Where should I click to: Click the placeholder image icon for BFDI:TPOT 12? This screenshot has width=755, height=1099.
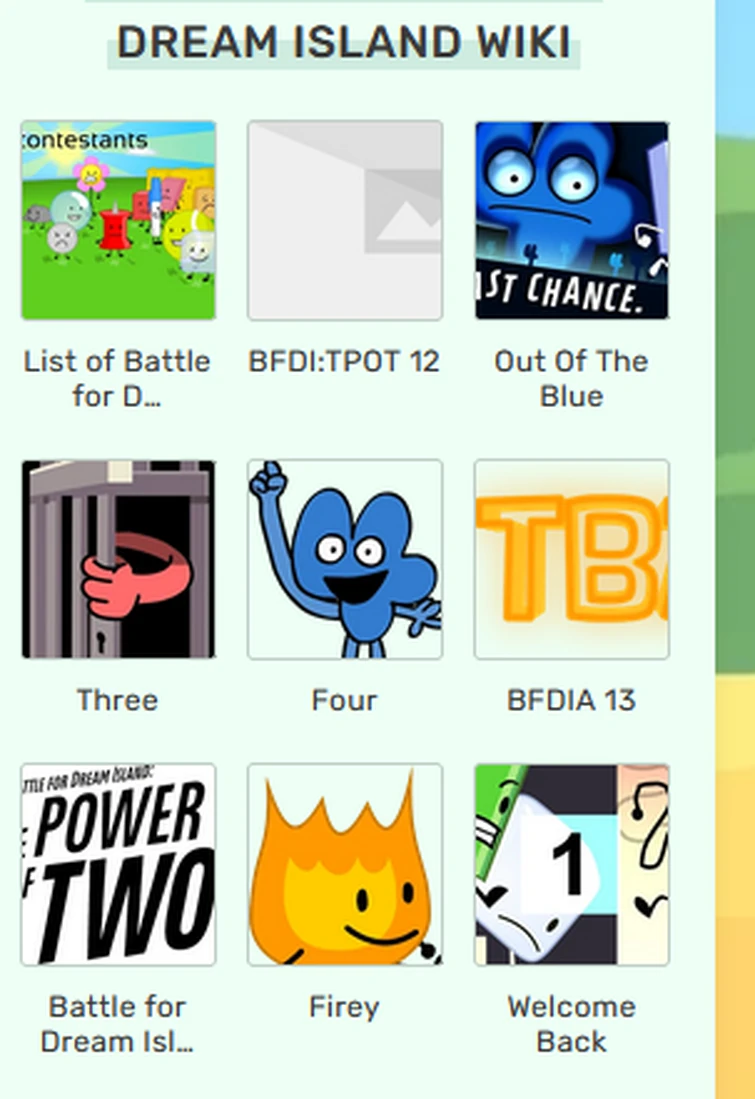tap(345, 220)
